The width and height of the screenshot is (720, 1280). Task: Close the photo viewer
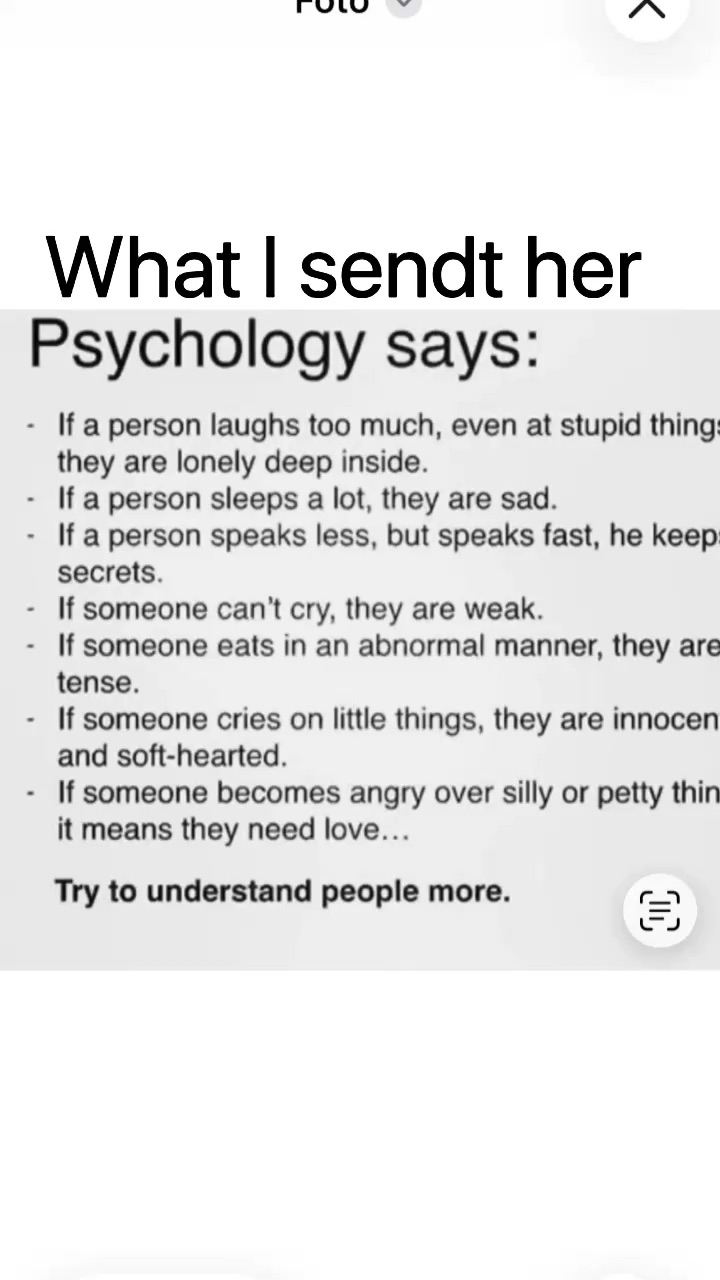[x=647, y=8]
